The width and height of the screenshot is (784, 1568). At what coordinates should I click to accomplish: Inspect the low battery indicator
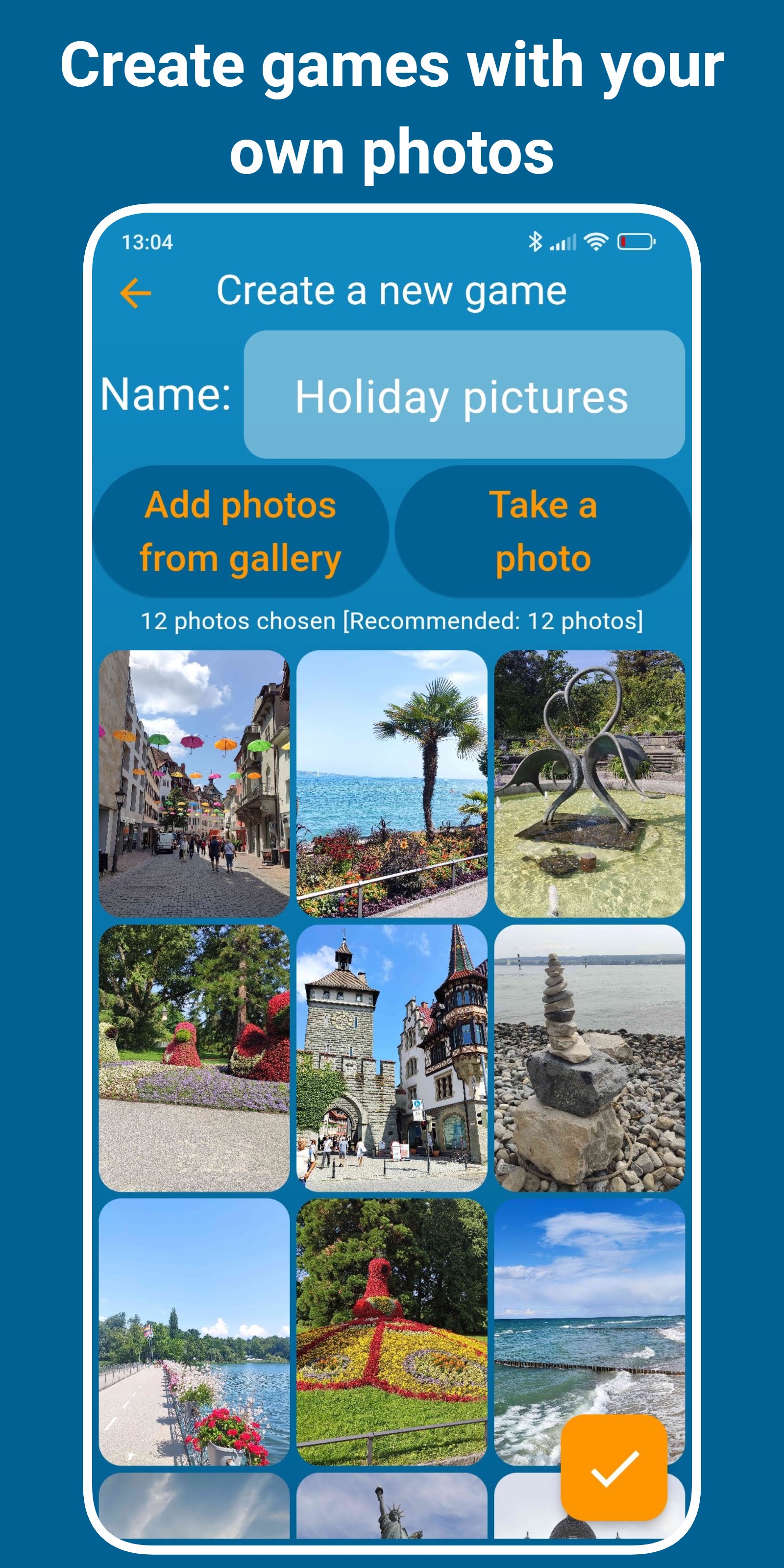[636, 241]
